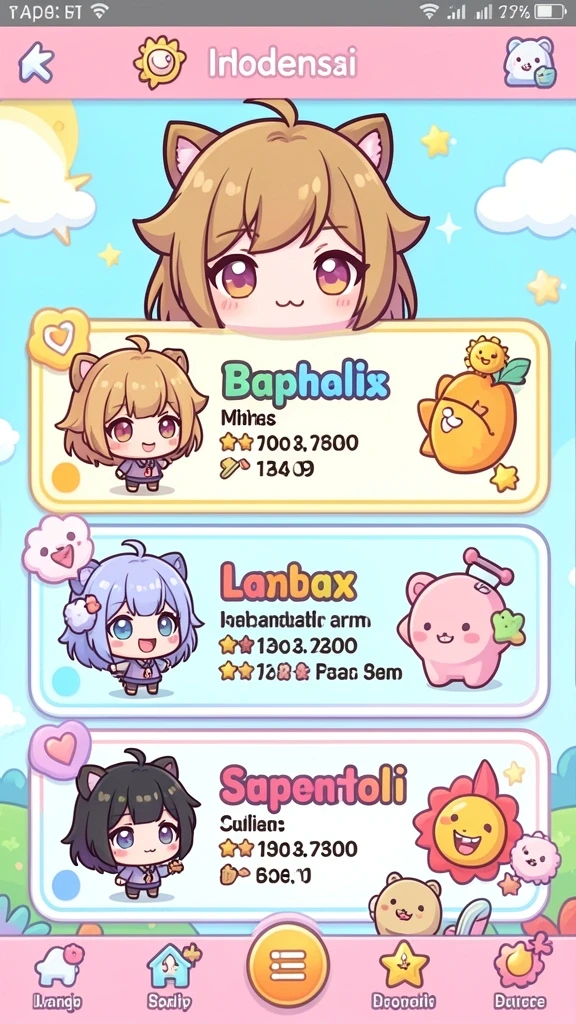Switch to the last flower icon tab
576x1024 pixels.
(x=520, y=978)
